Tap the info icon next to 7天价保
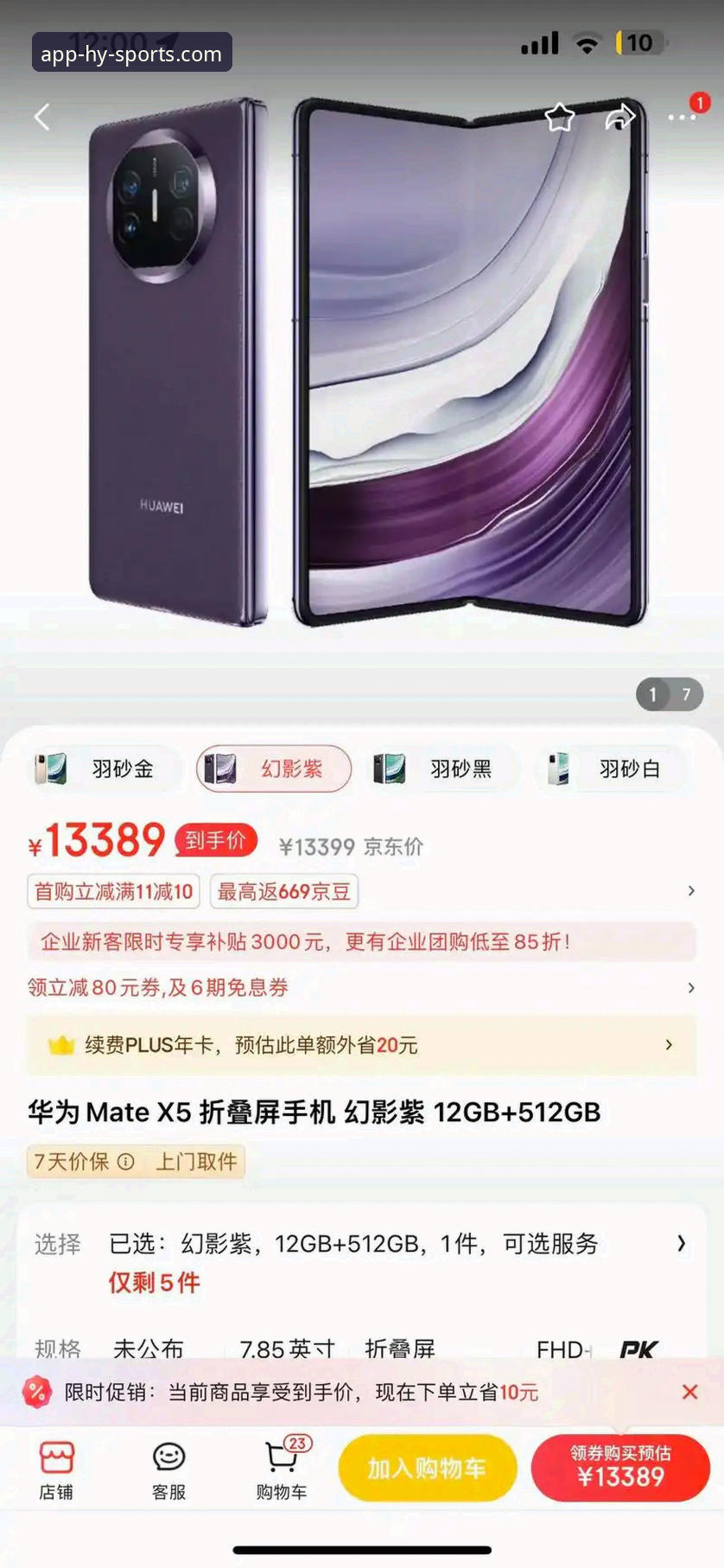724x1568 pixels. pyautogui.click(x=126, y=1162)
